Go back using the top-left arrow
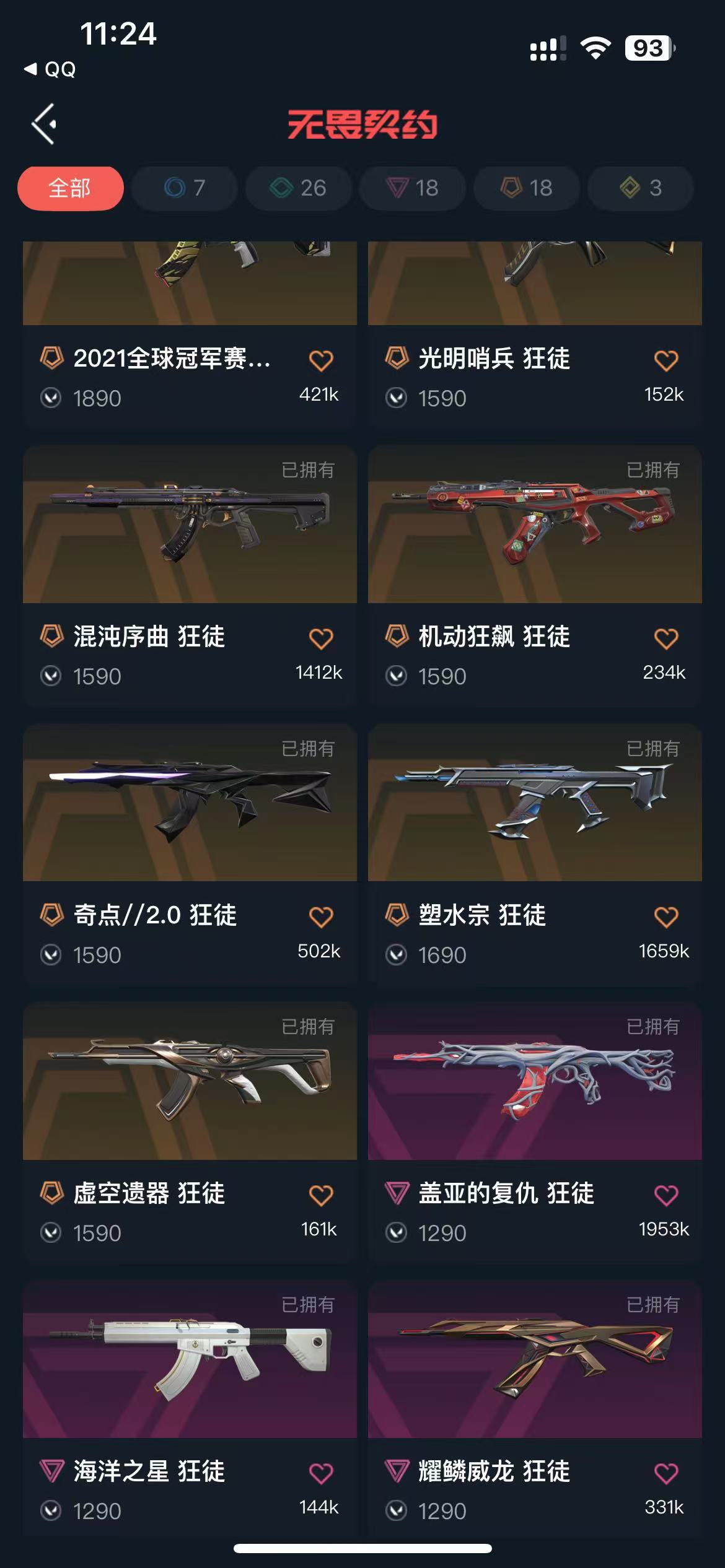This screenshot has height=1568, width=725. (x=45, y=124)
